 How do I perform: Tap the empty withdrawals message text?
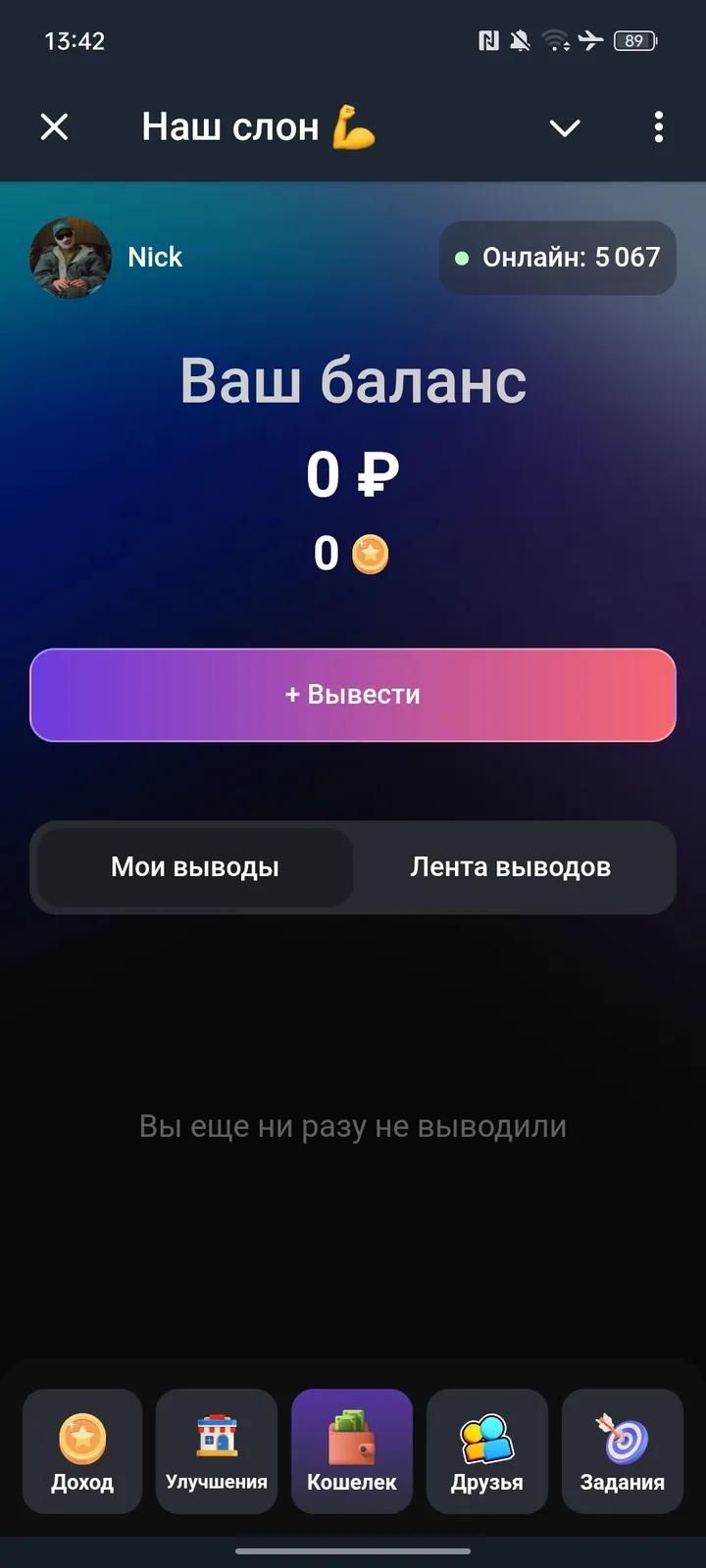pyautogui.click(x=353, y=1126)
